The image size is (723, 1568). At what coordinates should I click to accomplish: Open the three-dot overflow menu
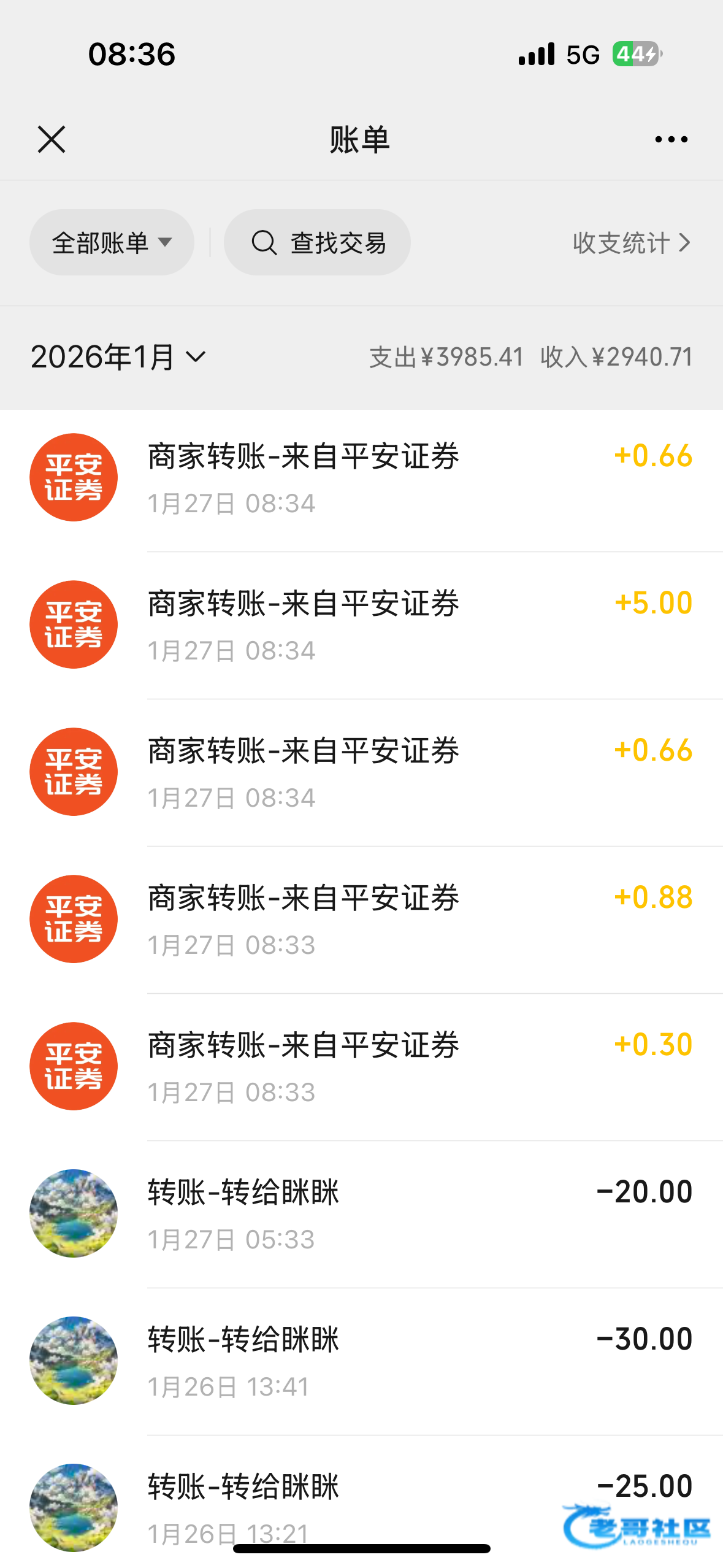point(671,139)
